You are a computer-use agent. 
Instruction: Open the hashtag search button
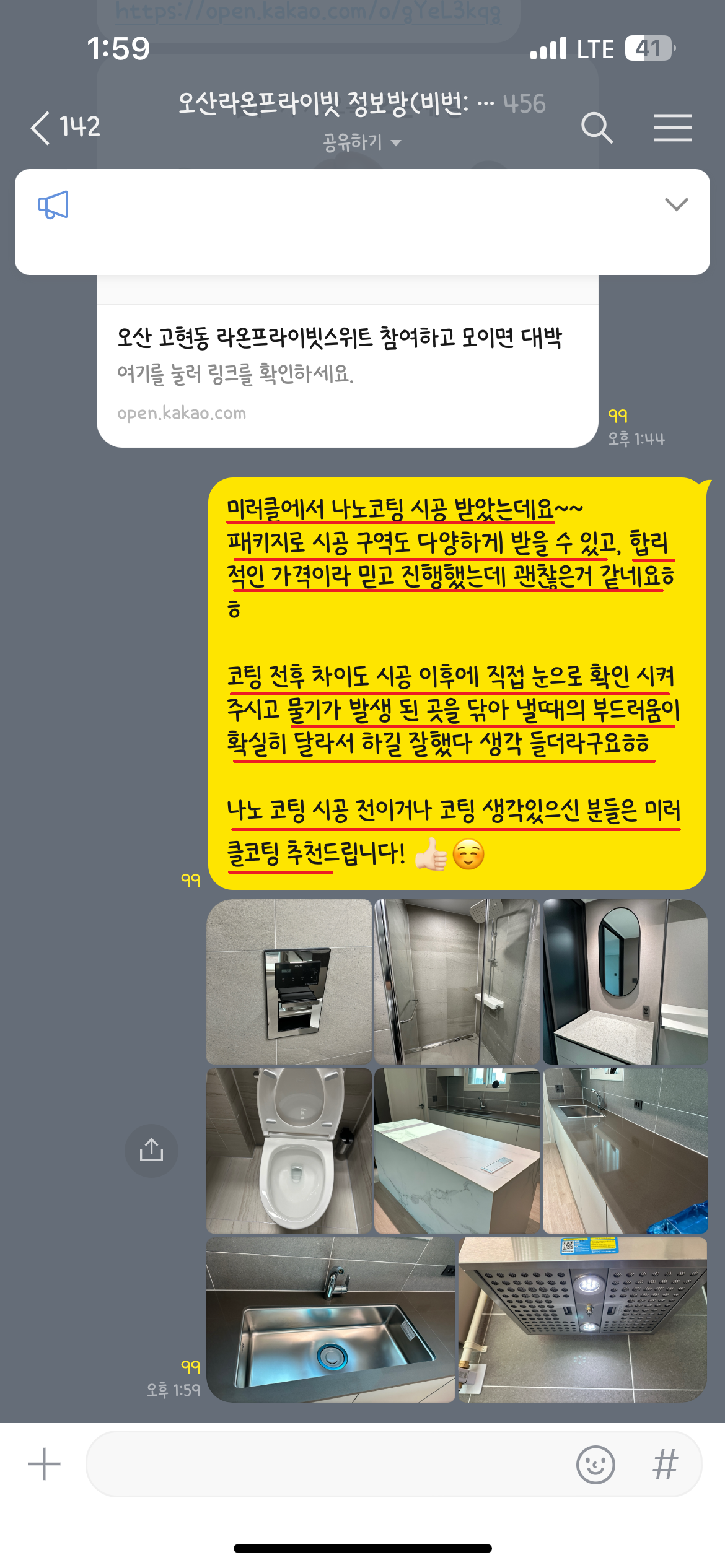(x=665, y=1464)
